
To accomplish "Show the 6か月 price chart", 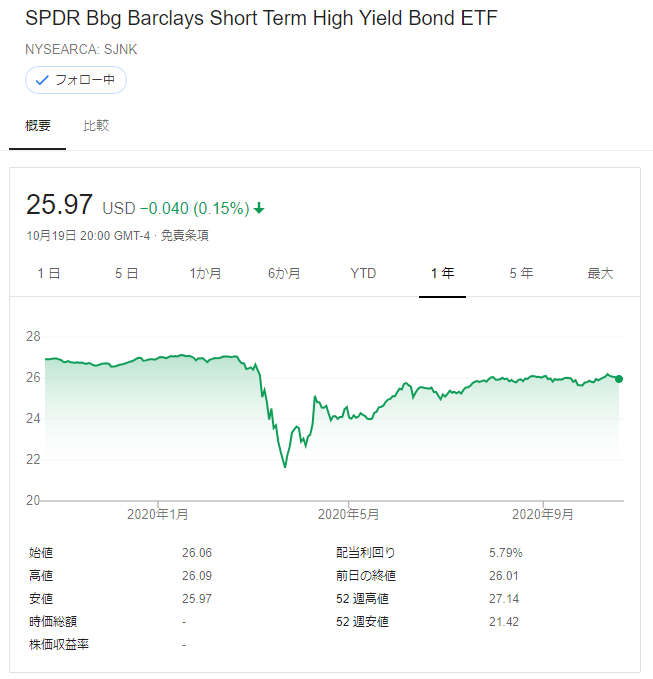I will [284, 273].
